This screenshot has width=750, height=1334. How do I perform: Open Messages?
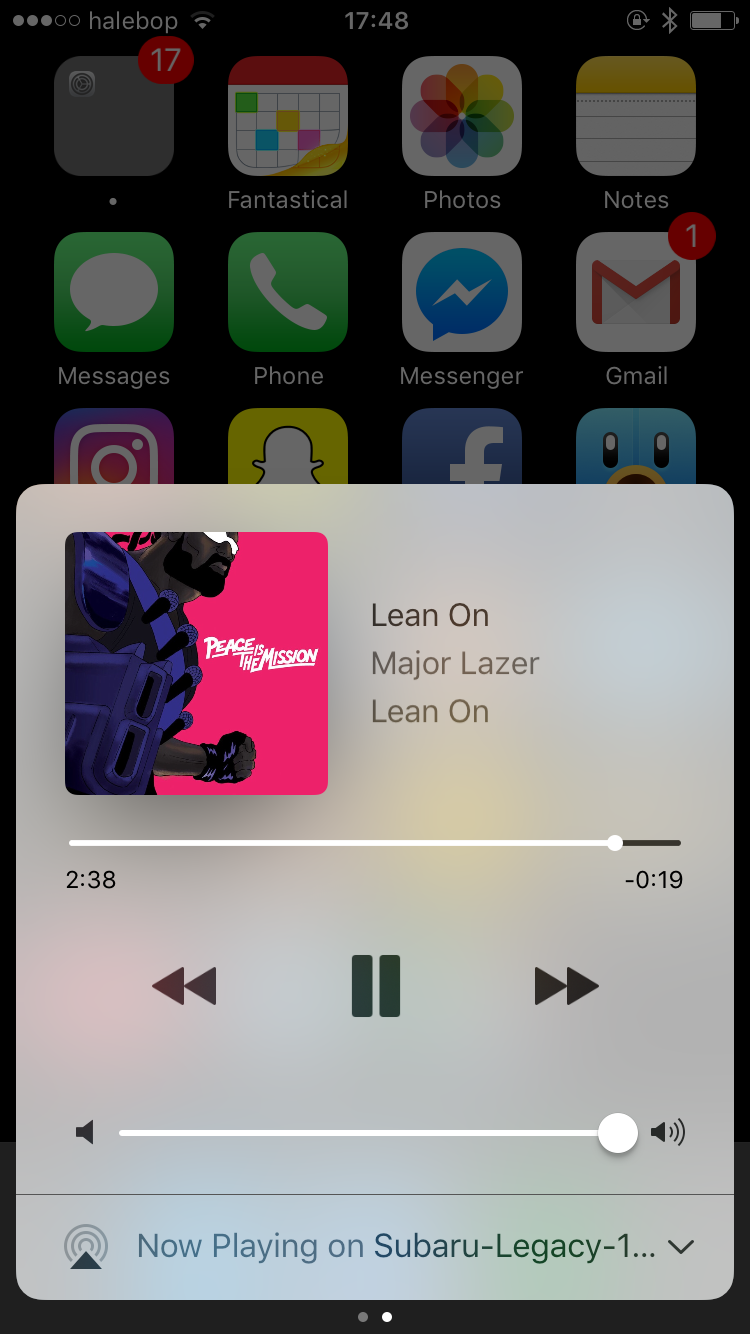[114, 292]
